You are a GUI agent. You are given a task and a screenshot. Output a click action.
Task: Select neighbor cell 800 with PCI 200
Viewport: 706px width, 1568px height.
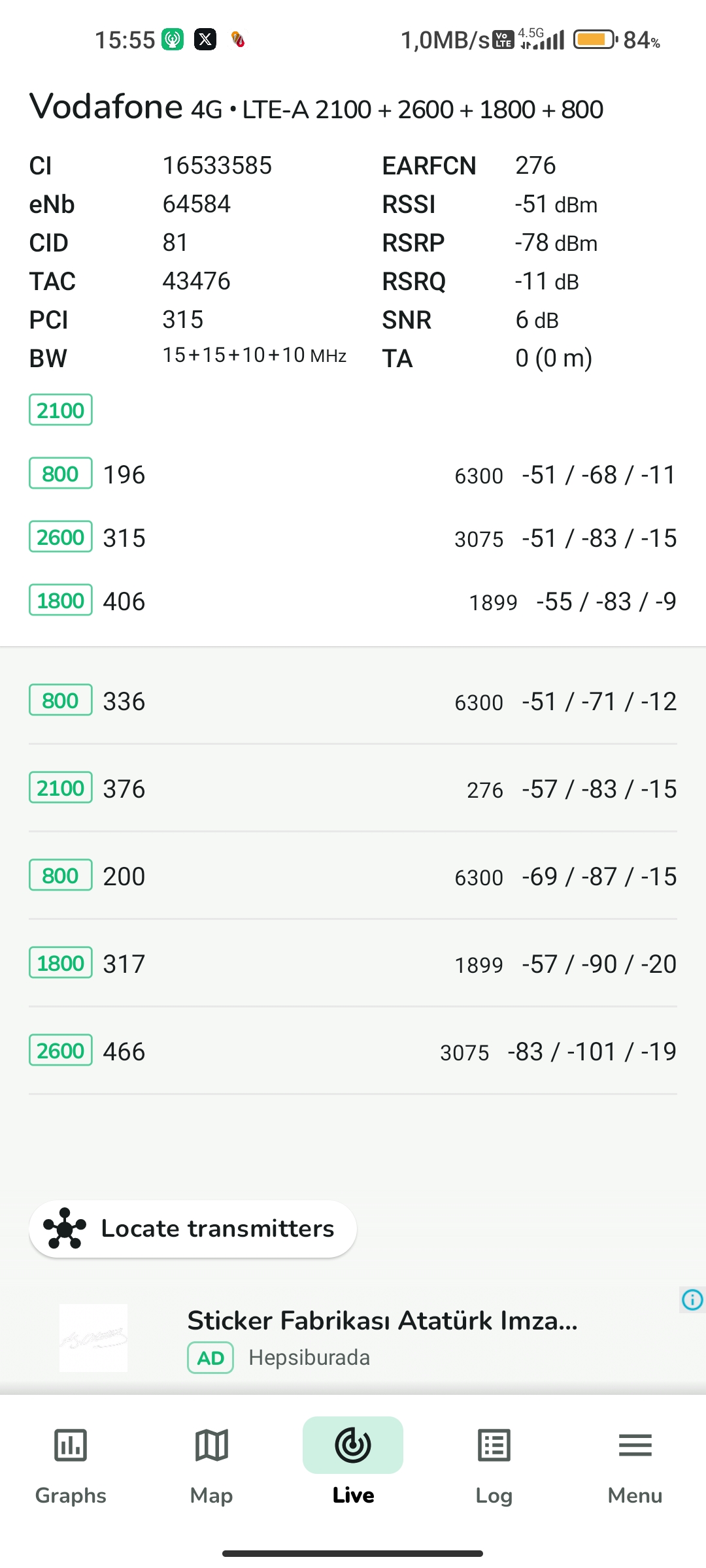coord(353,876)
